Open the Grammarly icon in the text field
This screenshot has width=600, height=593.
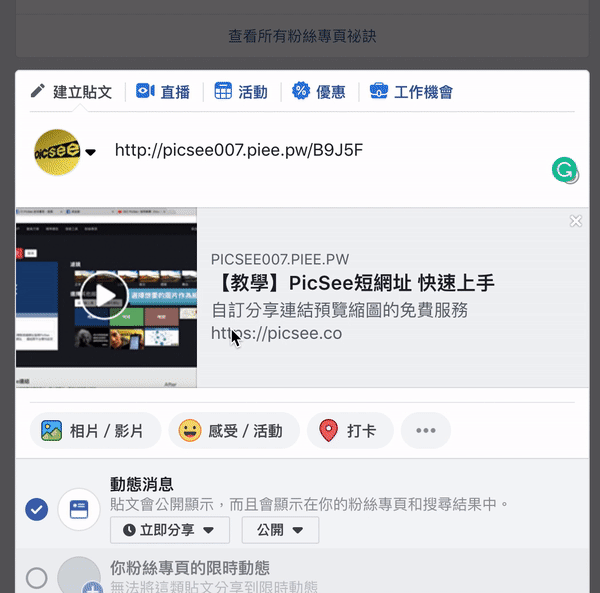564,170
